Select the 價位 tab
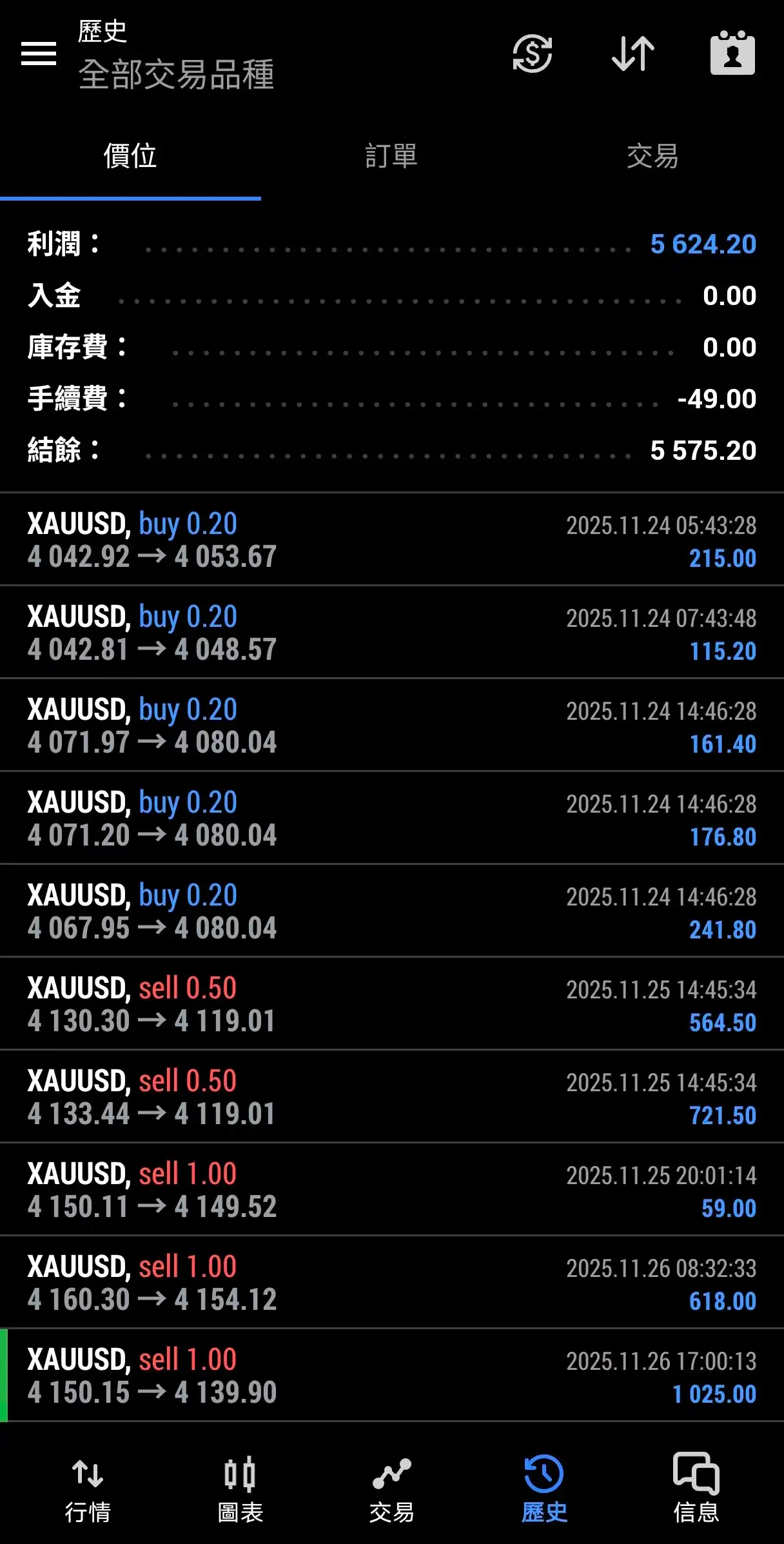 [130, 156]
